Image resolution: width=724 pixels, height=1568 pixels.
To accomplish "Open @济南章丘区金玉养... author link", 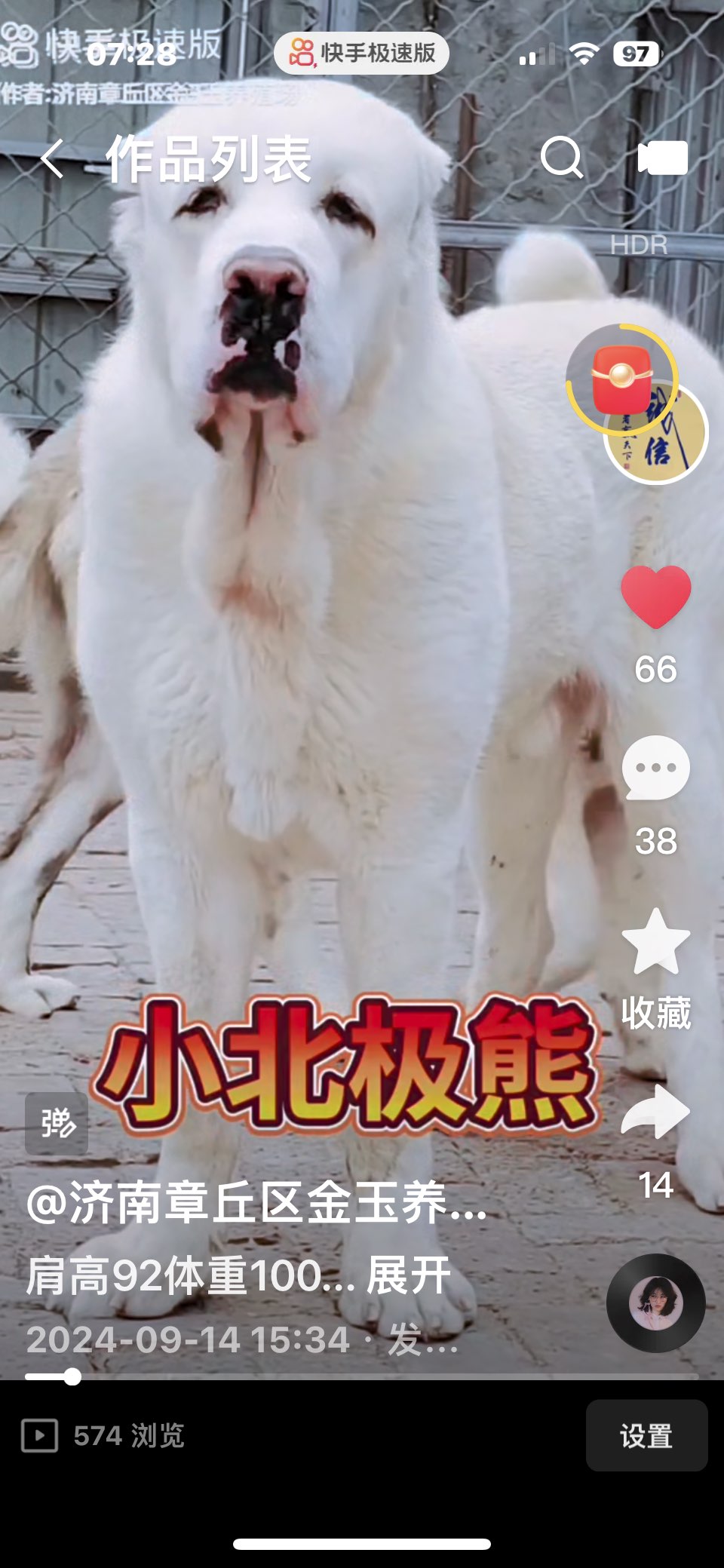I will point(256,1203).
